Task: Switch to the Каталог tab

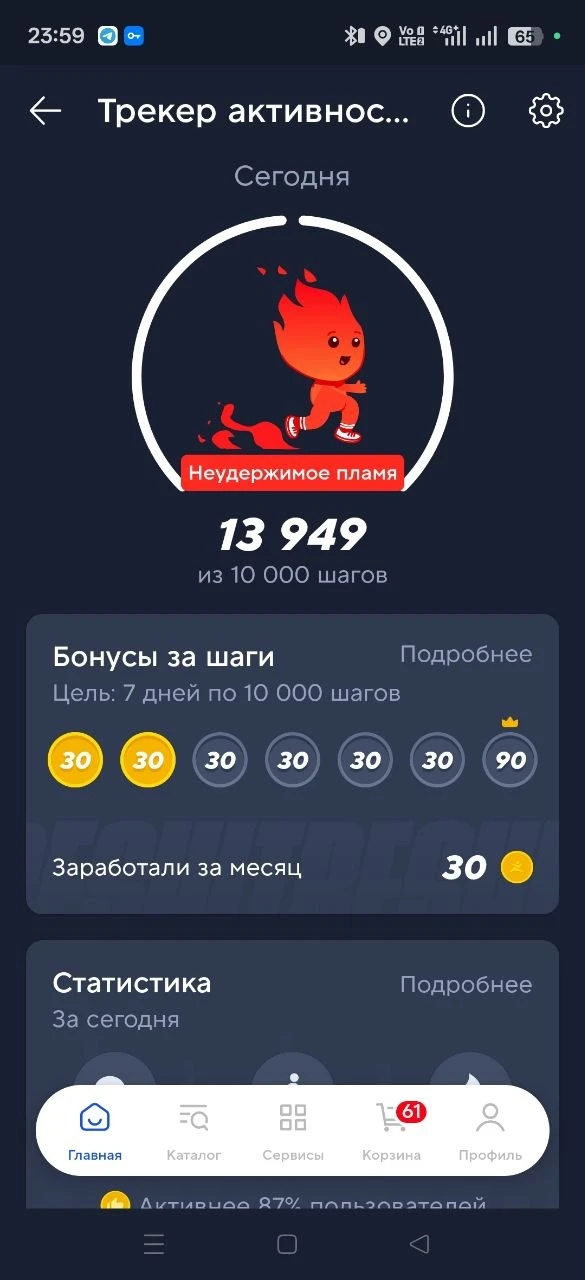Action: pos(194,1131)
